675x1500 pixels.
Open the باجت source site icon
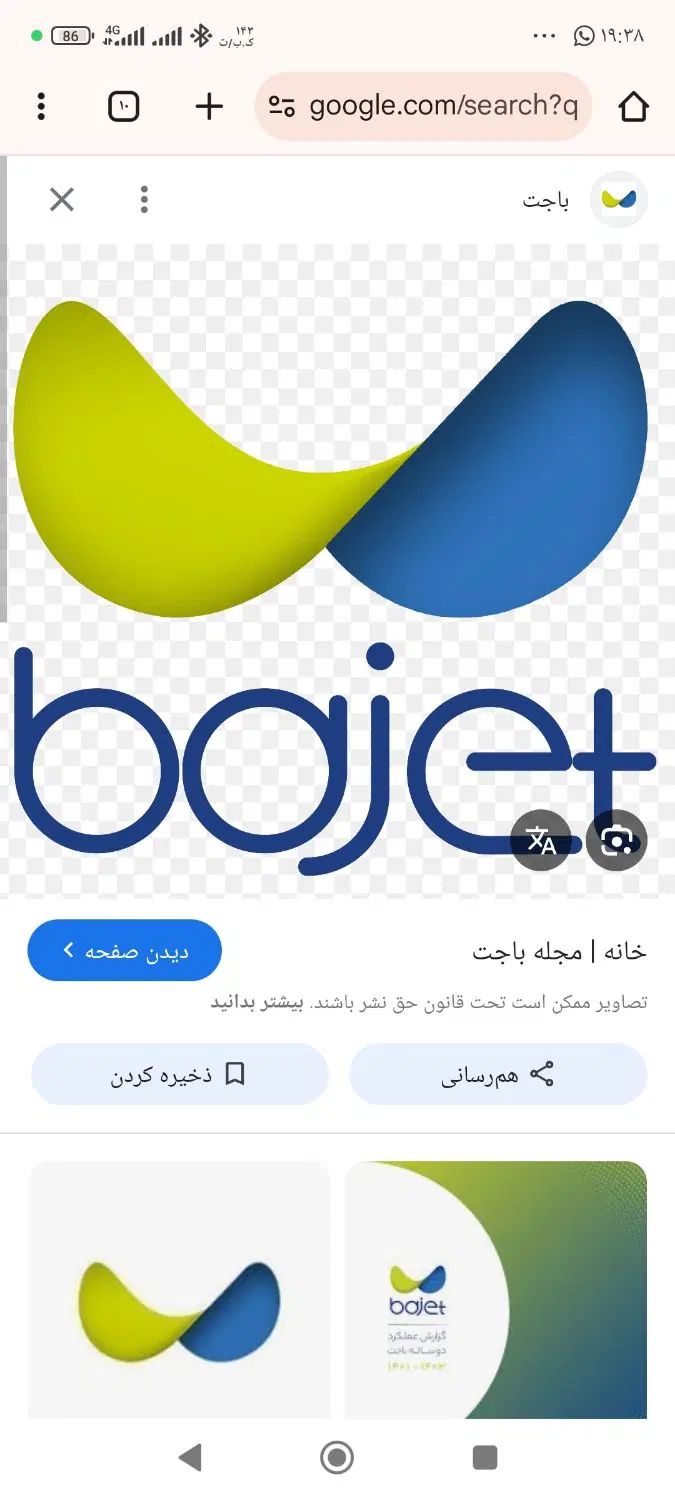point(618,200)
